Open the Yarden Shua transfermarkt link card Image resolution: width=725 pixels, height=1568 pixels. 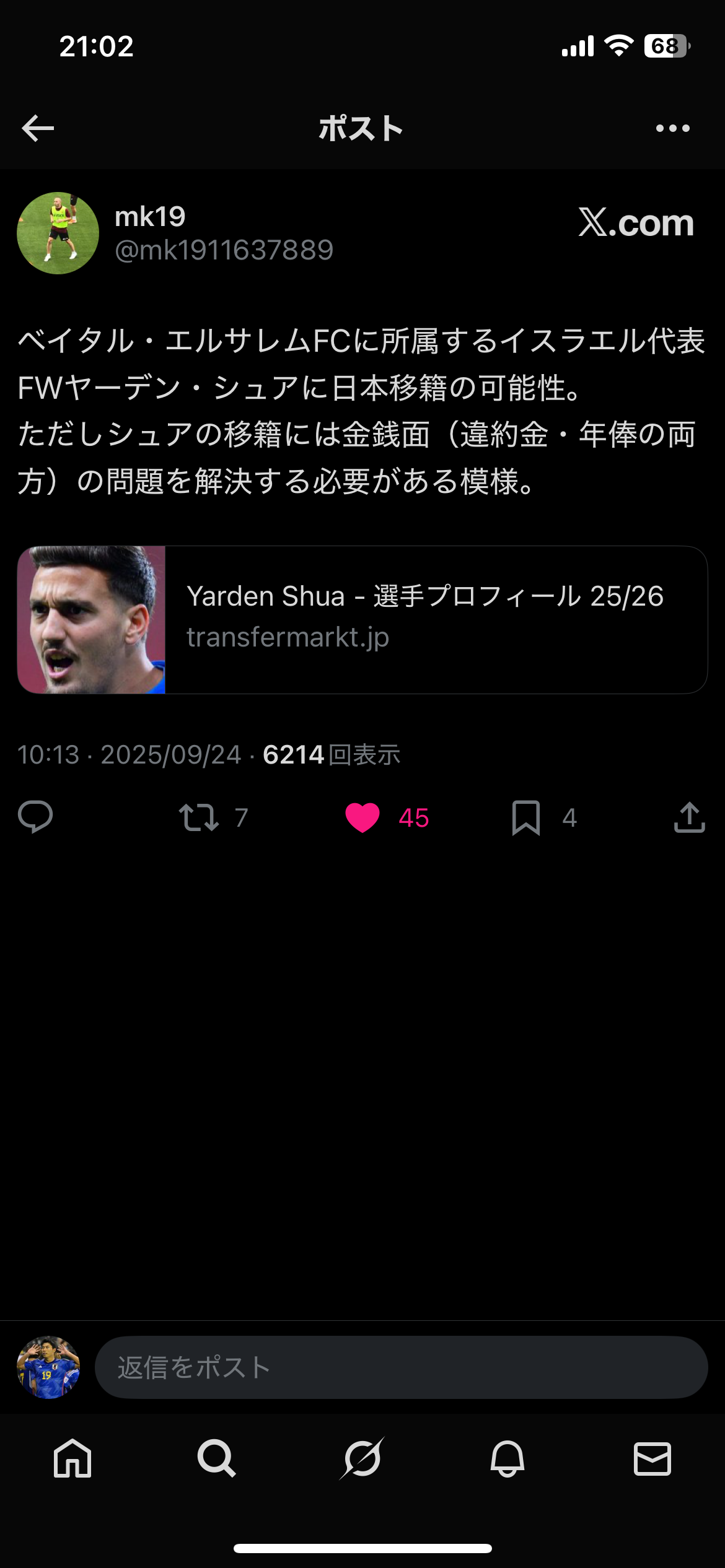(x=362, y=619)
